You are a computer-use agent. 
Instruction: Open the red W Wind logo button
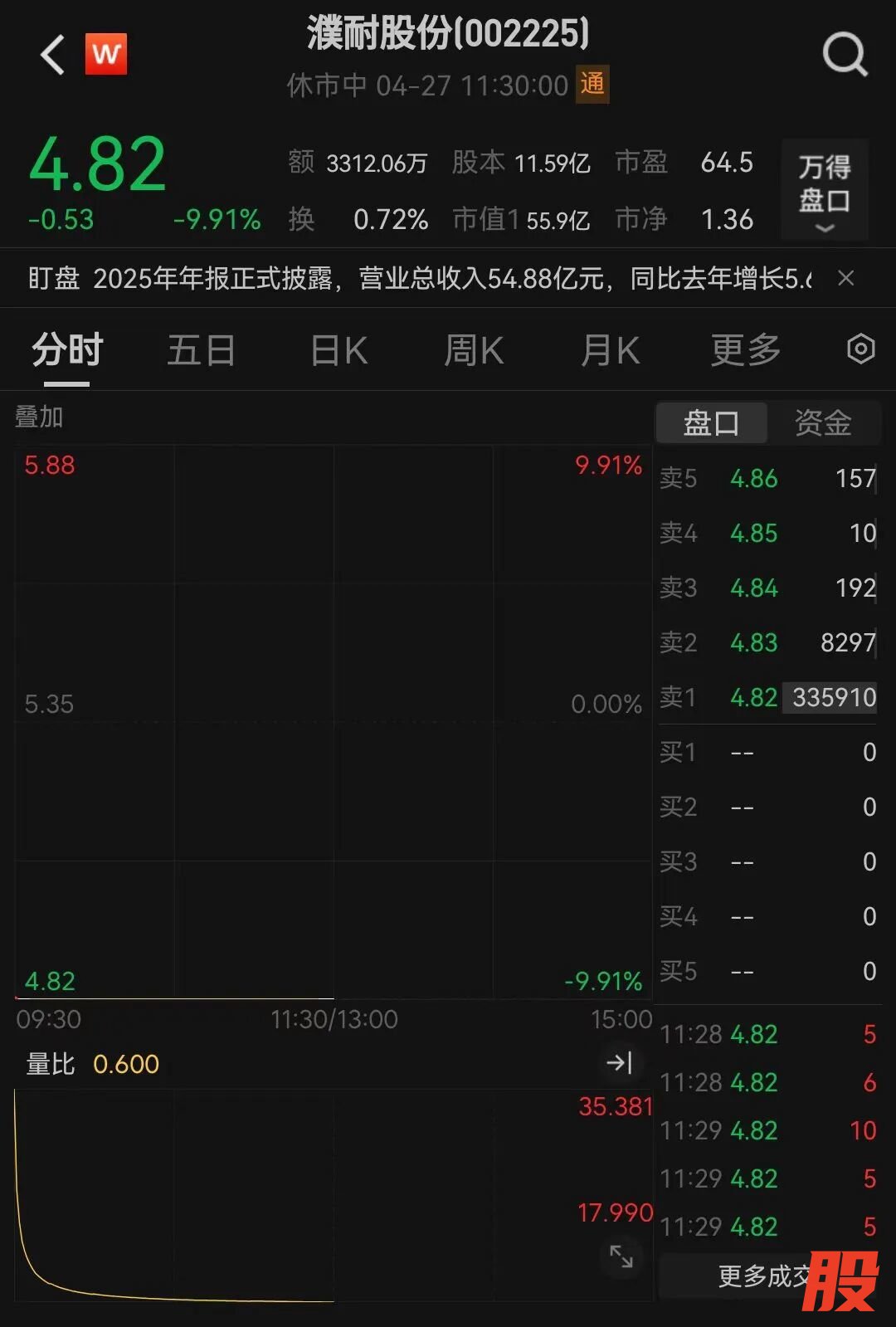tap(106, 55)
